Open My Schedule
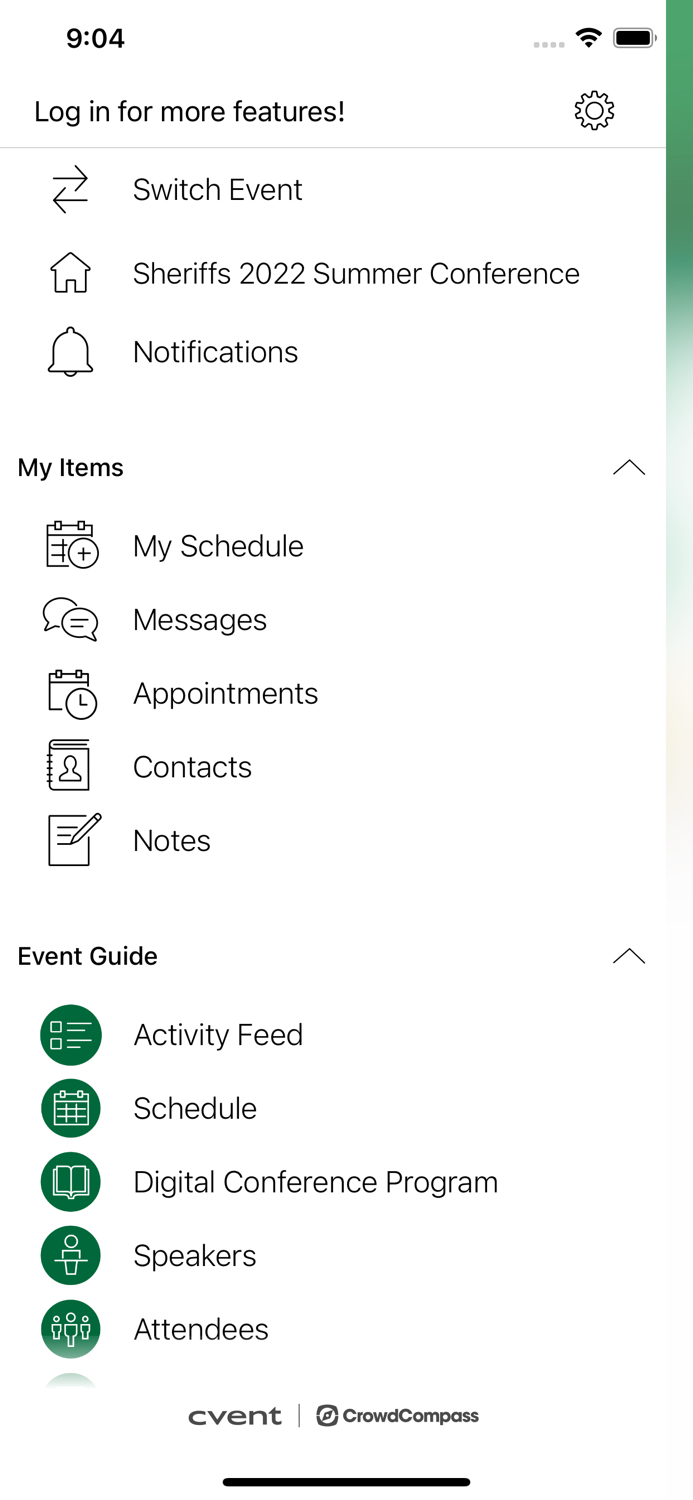 (218, 546)
